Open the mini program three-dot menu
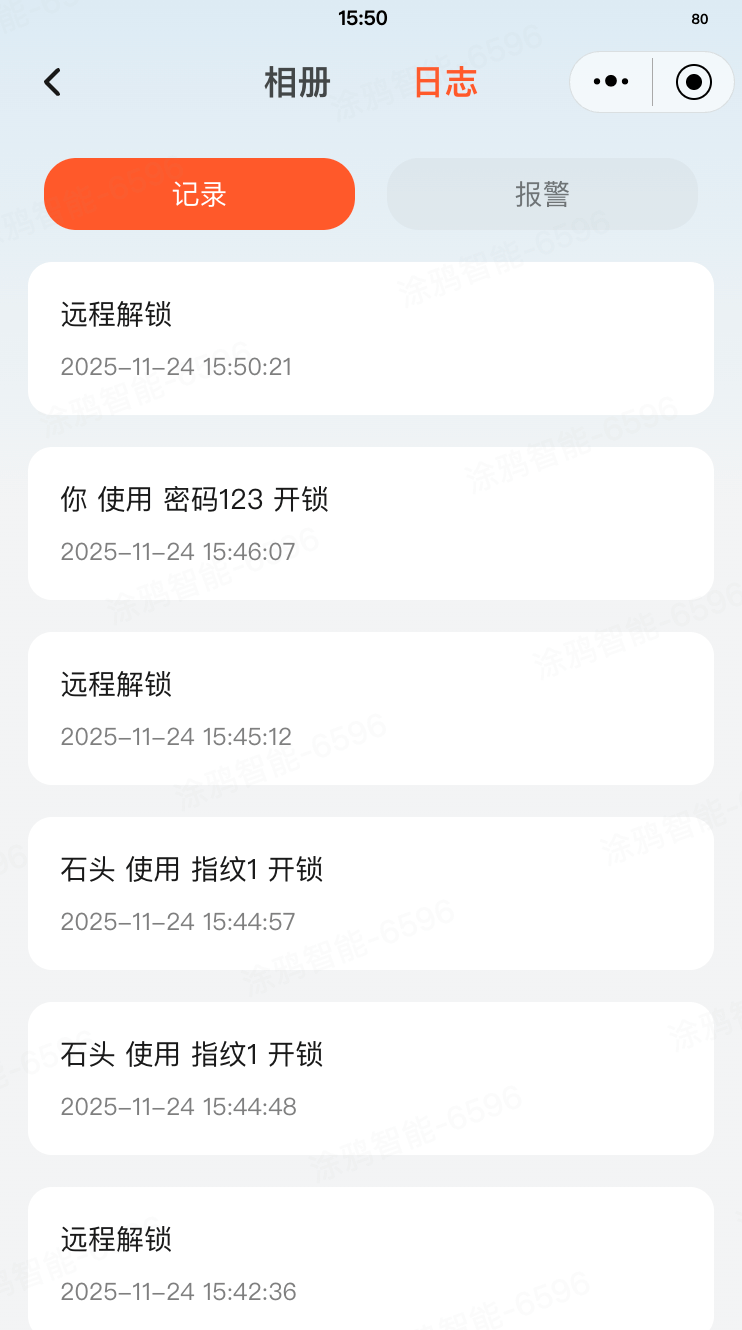Screen dimensions: 742x1330 (x=611, y=82)
